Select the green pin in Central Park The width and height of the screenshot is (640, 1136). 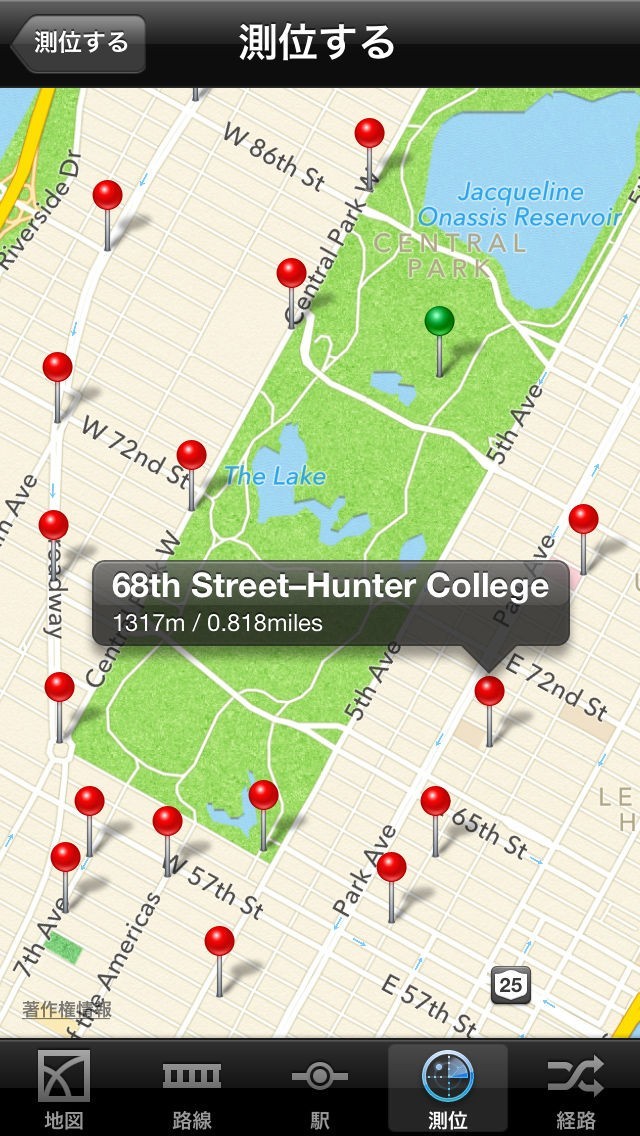tap(439, 323)
